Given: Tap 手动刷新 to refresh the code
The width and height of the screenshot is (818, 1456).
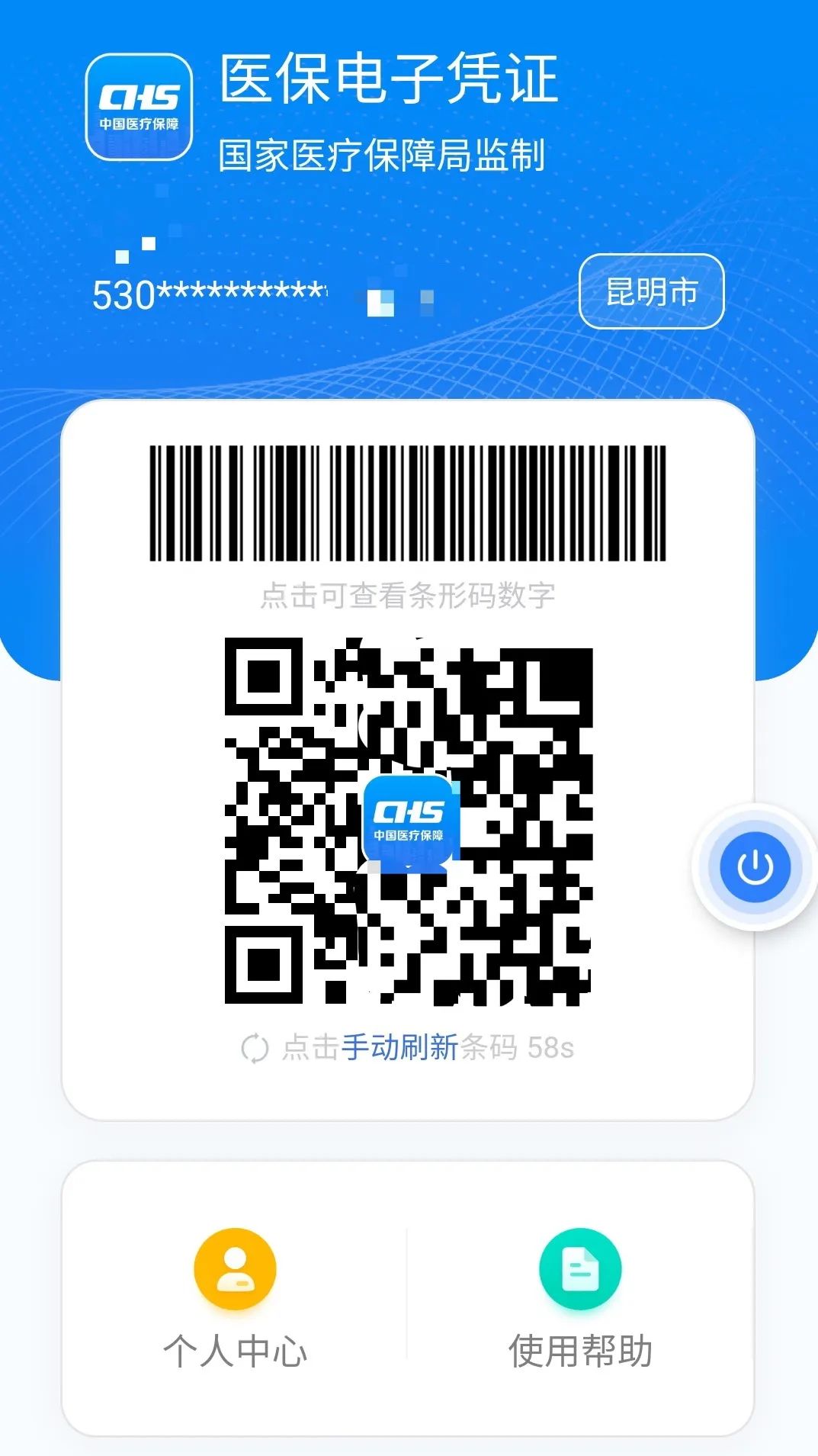Looking at the screenshot, I should pyautogui.click(x=399, y=1047).
